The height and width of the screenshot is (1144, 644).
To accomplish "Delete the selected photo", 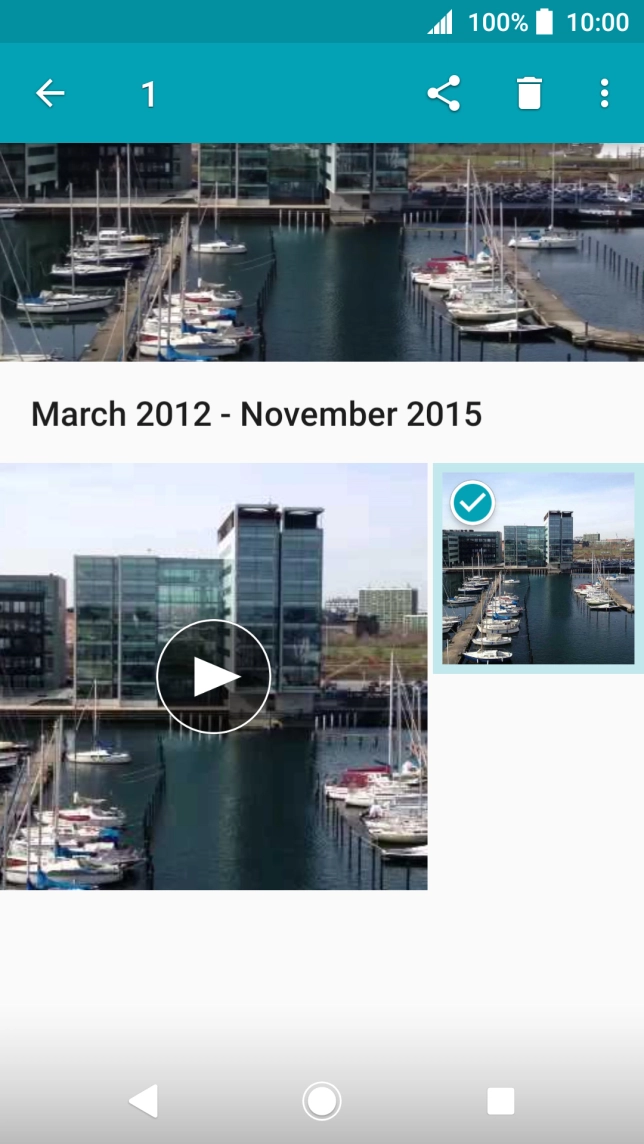I will [x=529, y=93].
